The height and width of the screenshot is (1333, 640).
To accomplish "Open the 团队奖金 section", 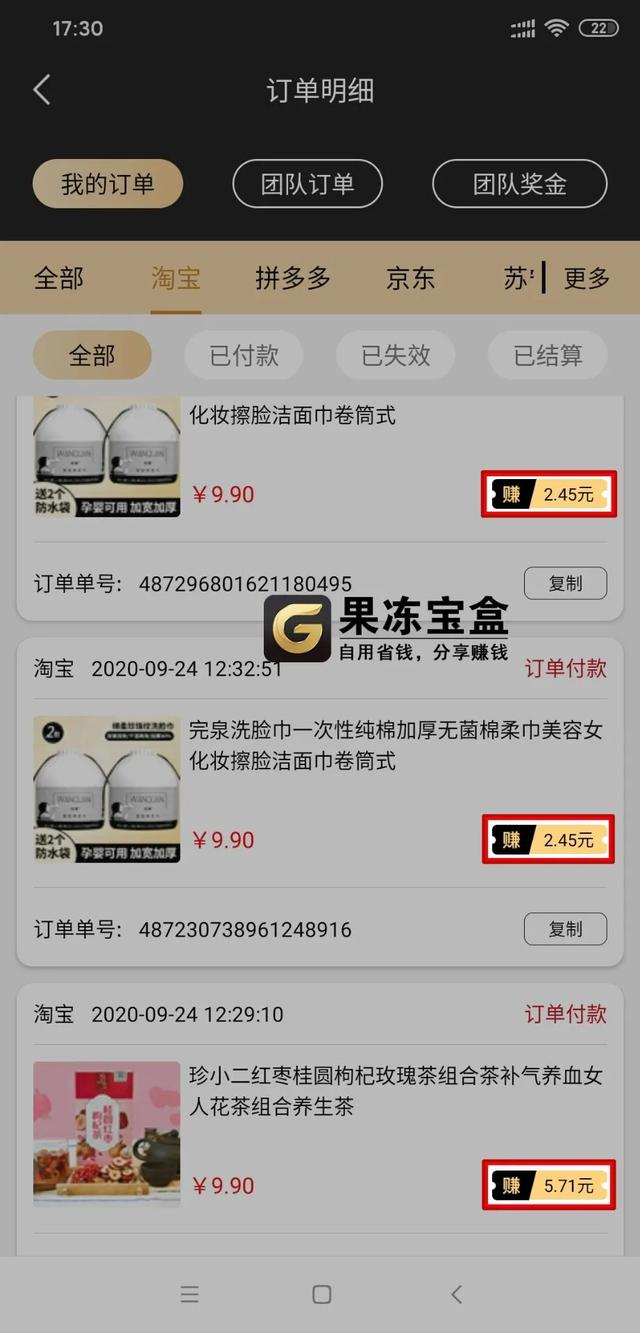I will 520,184.
